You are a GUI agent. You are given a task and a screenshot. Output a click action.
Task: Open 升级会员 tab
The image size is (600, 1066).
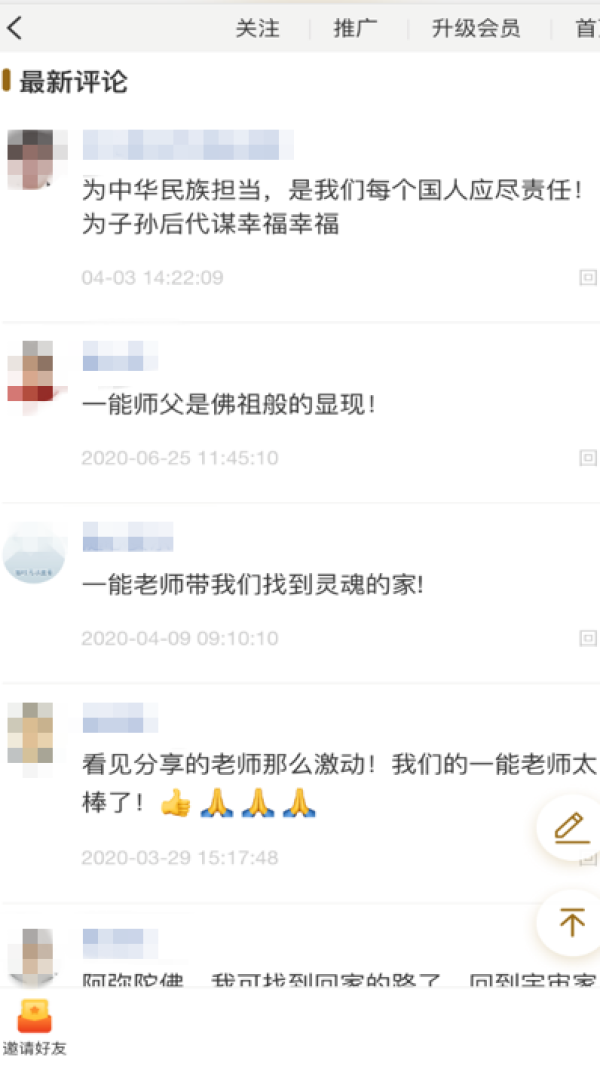pos(476,28)
